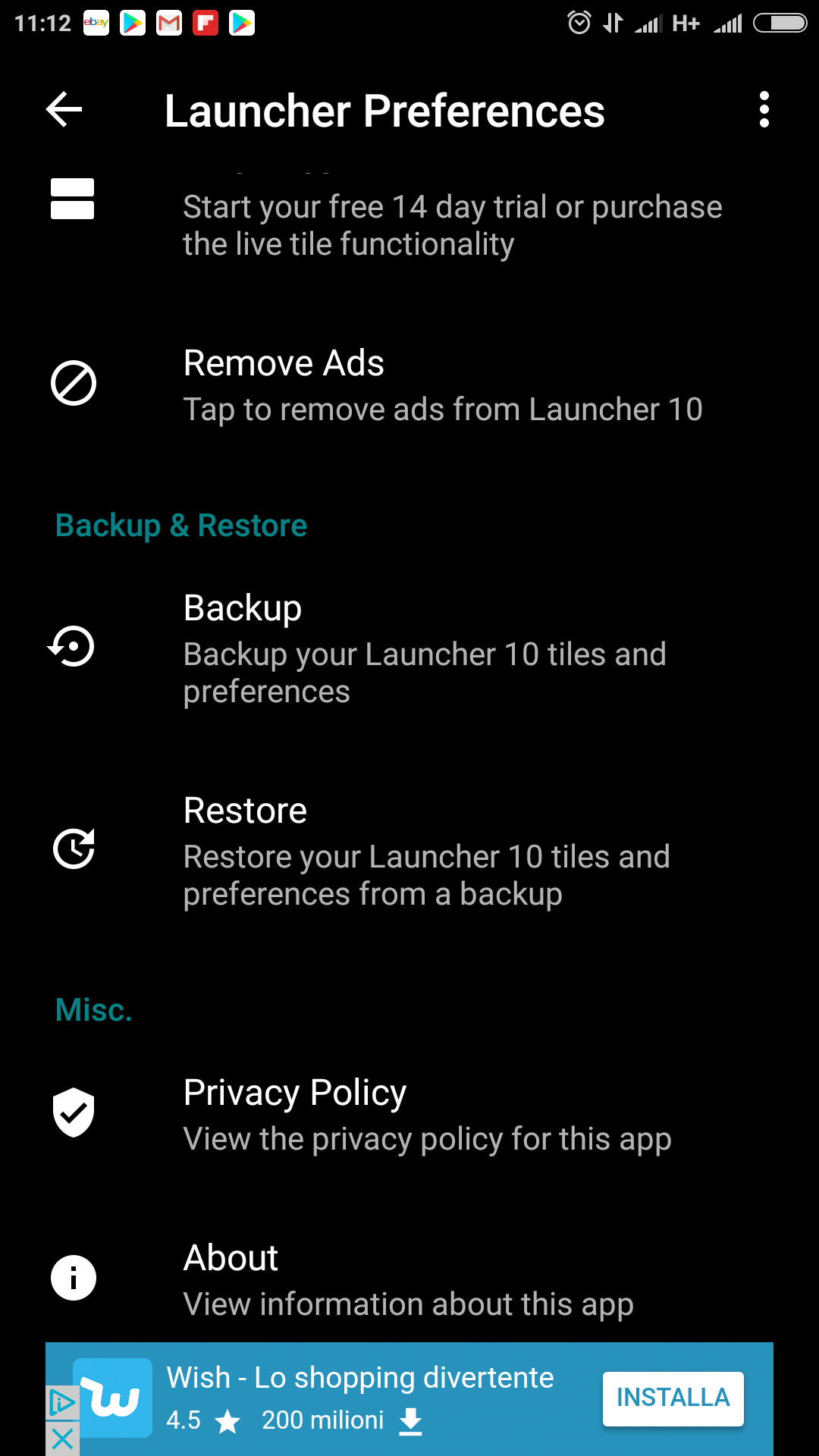Tap INSTALLA on the Wish ad
Viewport: 819px width, 1456px height.
672,1398
